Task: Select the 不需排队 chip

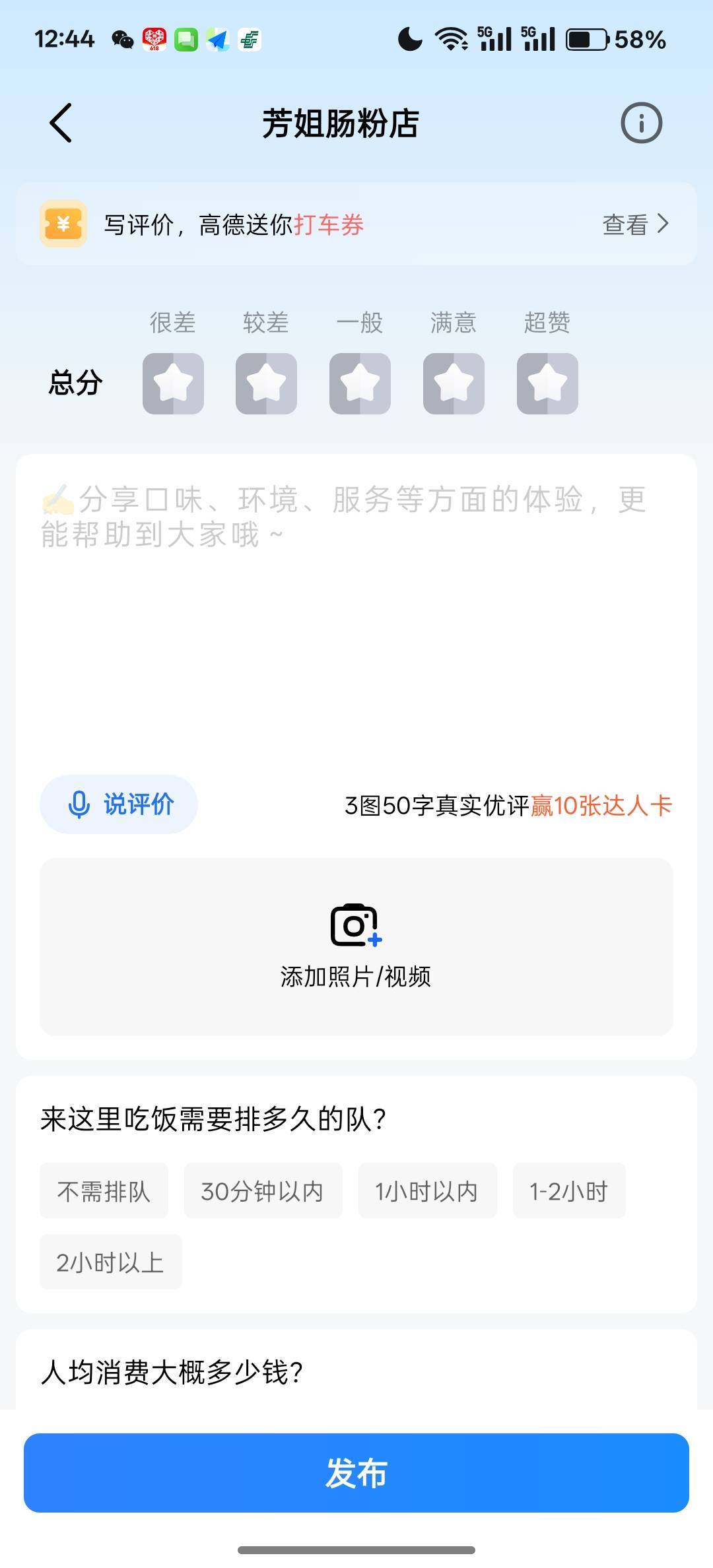Action: coord(104,1191)
